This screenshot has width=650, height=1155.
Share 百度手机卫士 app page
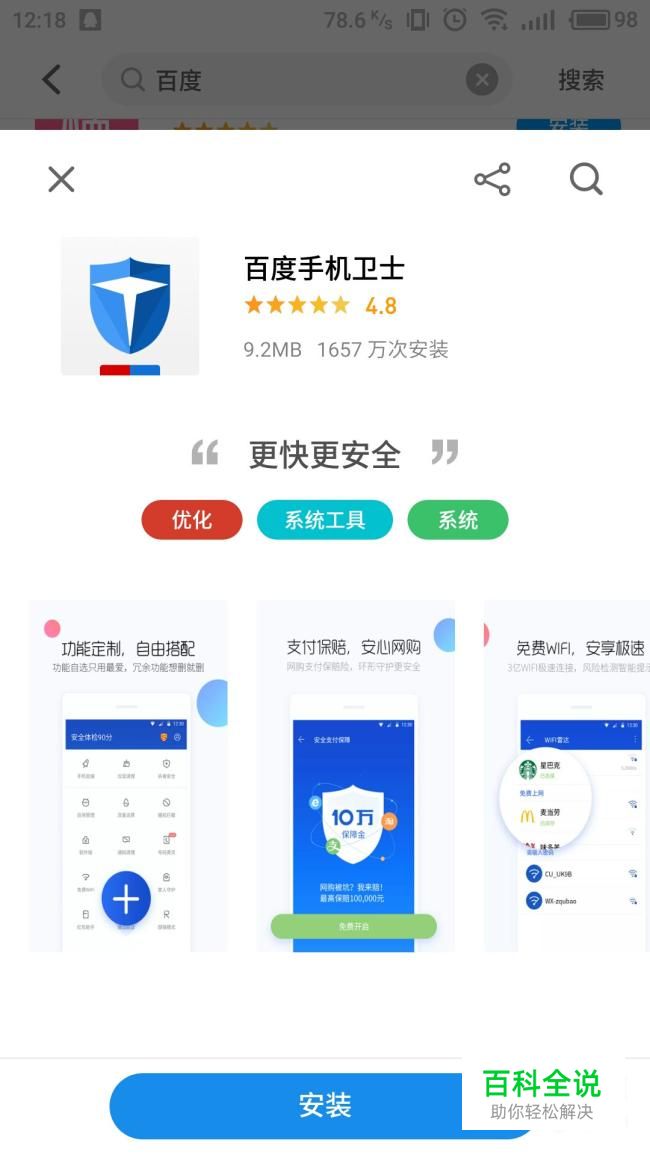pyautogui.click(x=492, y=179)
